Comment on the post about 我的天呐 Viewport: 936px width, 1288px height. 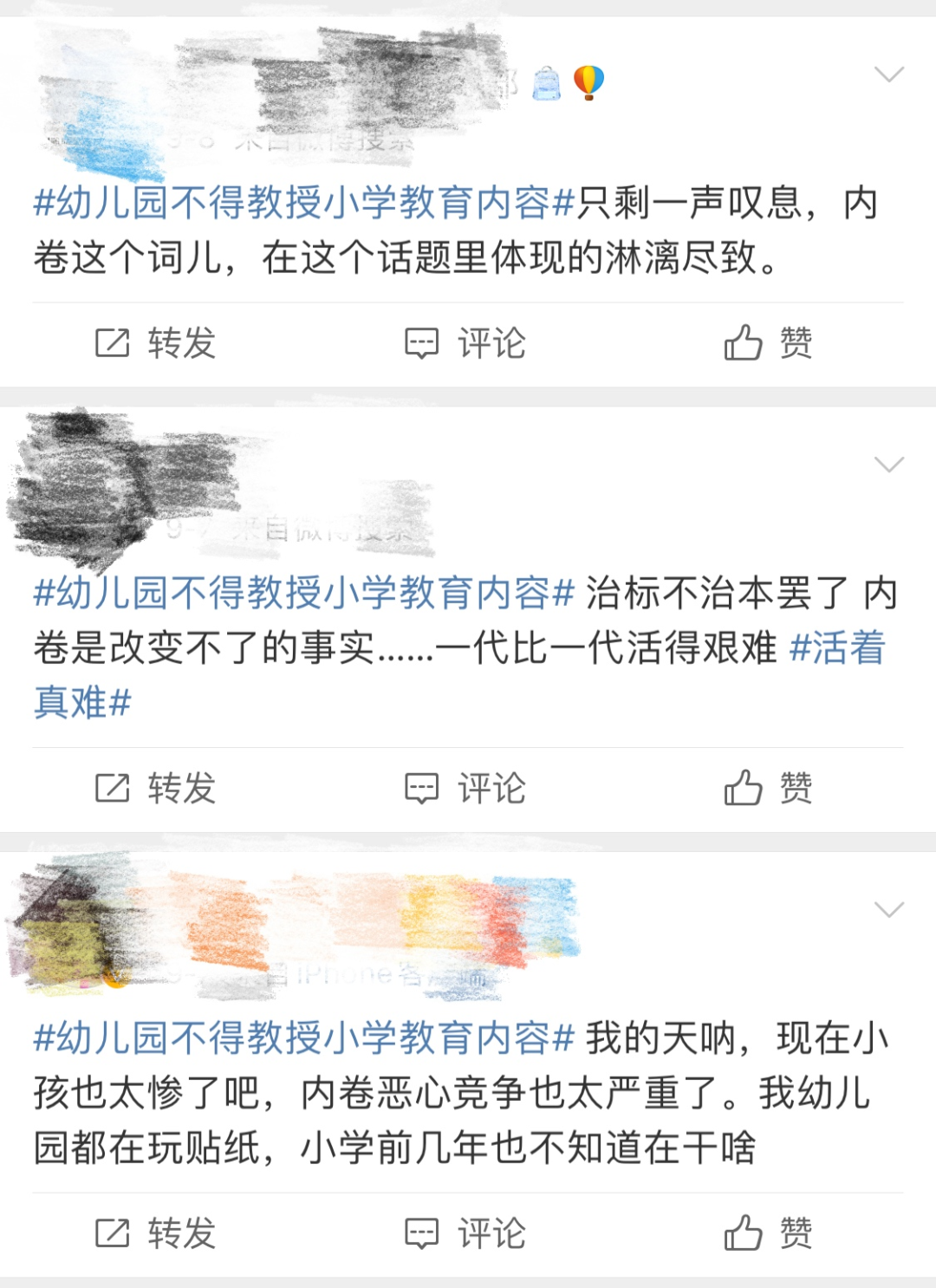[465, 1233]
